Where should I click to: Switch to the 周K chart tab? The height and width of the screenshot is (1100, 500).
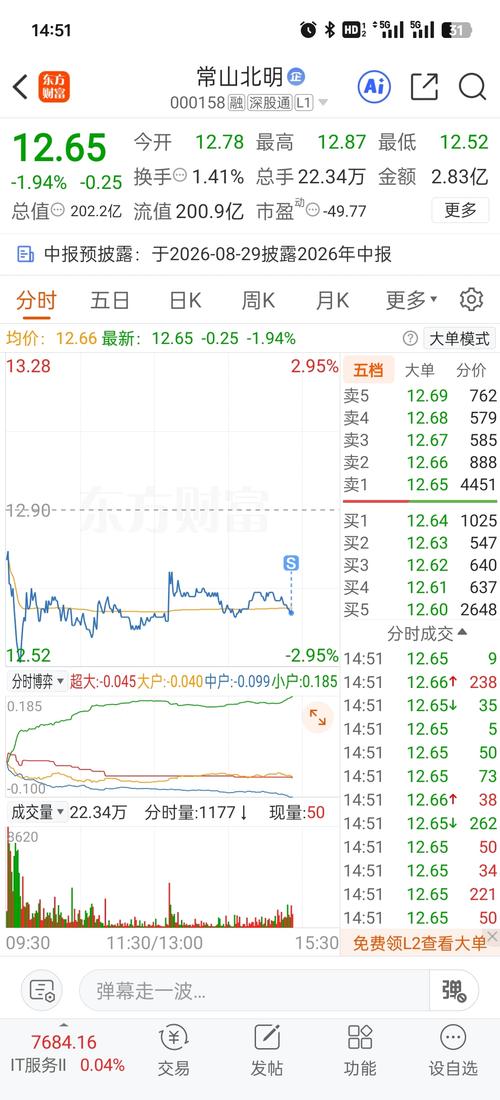point(258,301)
